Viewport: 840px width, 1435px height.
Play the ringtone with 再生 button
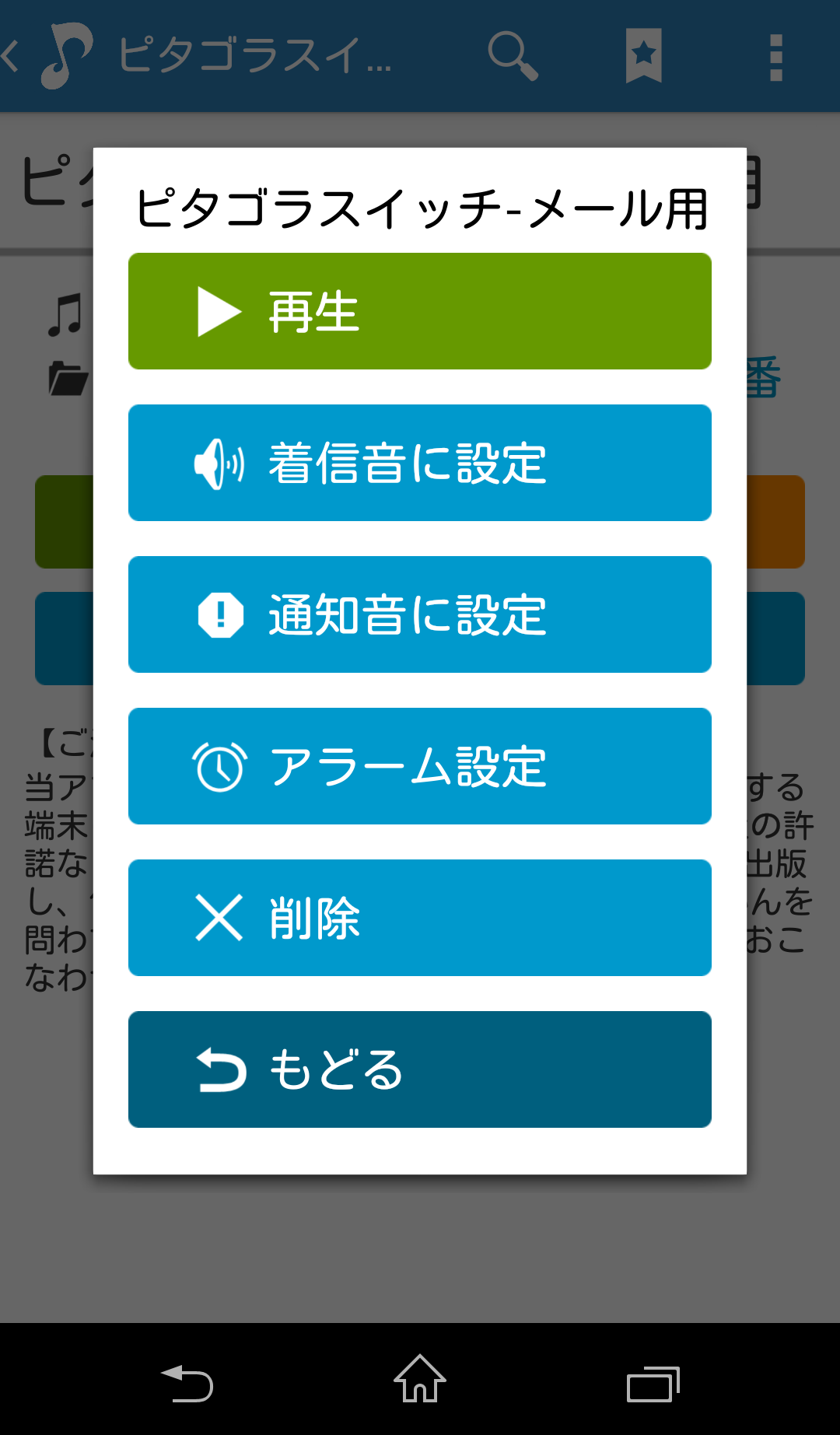420,311
